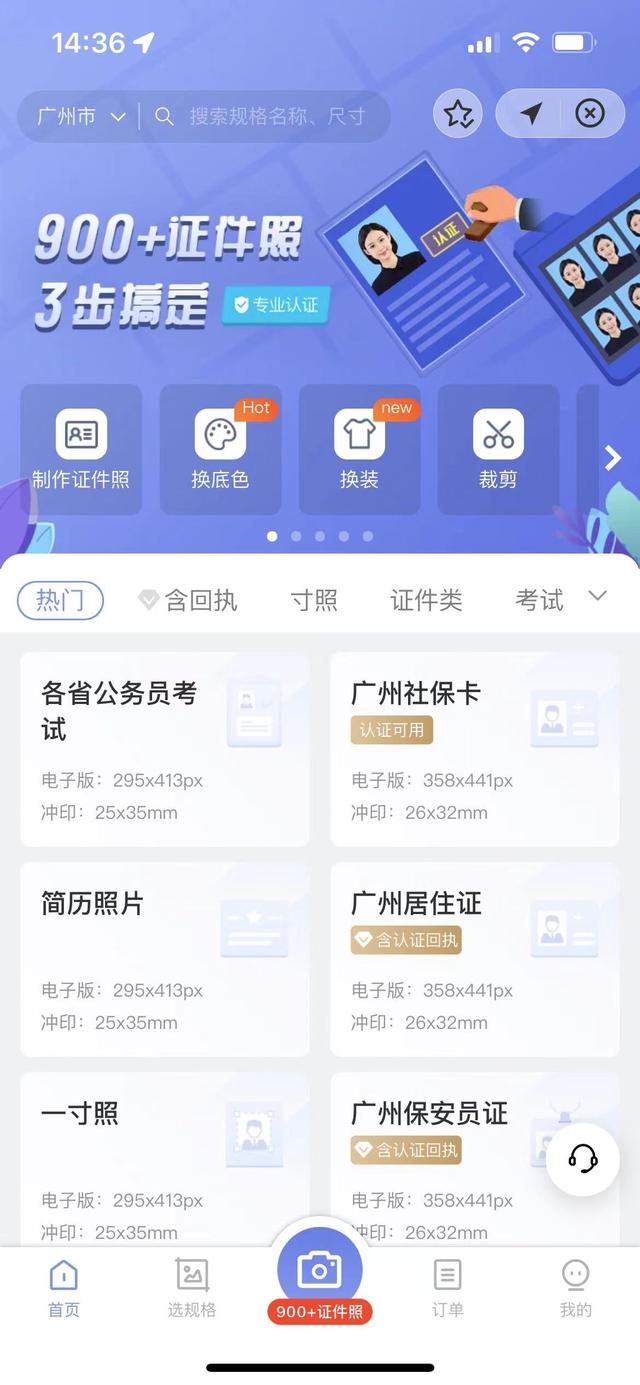
Task: Open the 广州社保卡 card
Action: tap(475, 750)
